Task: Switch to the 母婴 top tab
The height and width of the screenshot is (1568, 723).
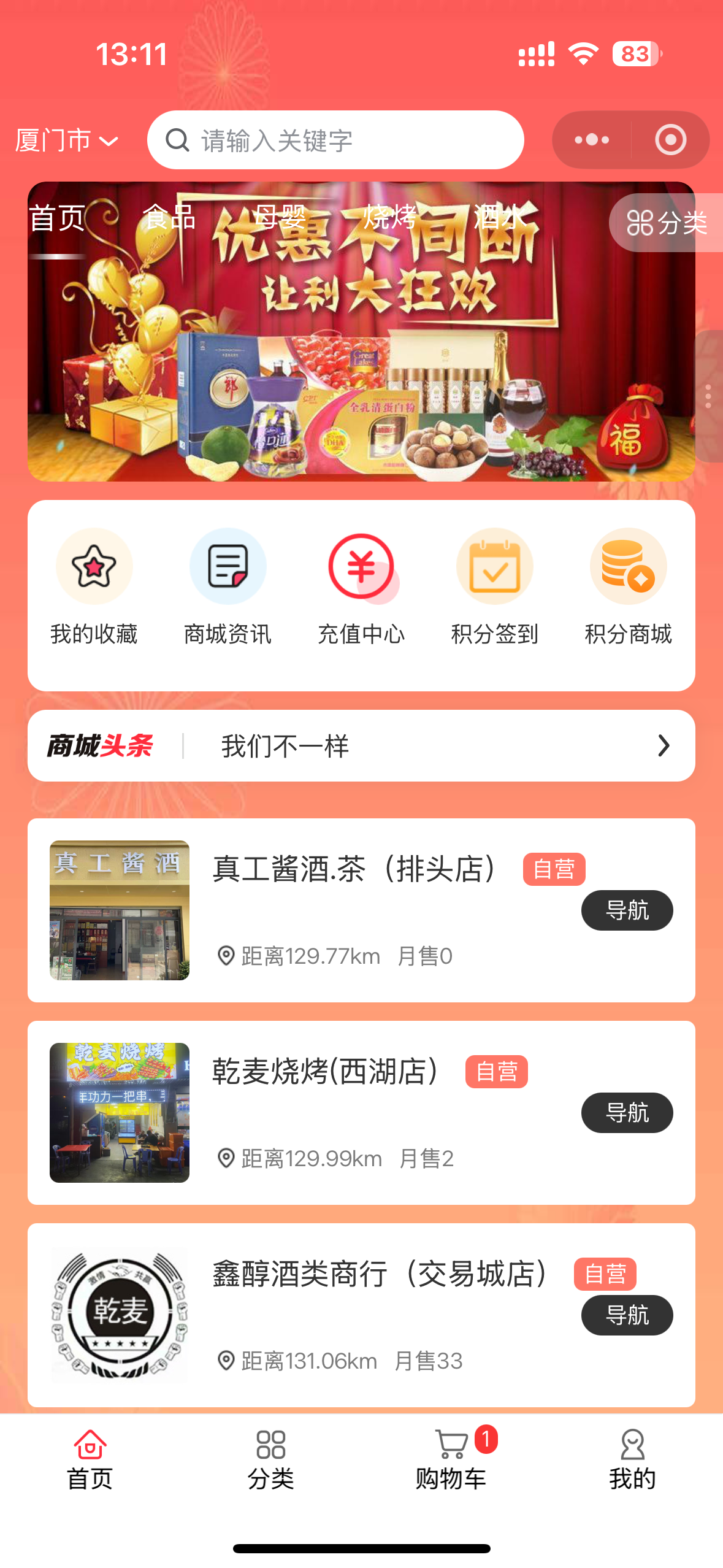Action: coord(280,218)
